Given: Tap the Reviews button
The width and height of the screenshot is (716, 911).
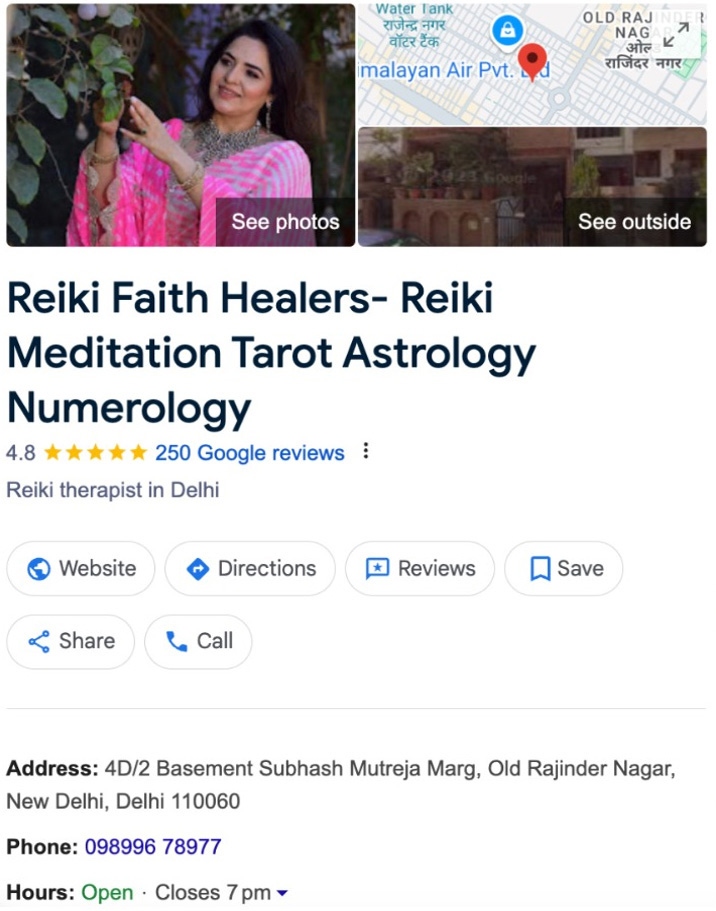Looking at the screenshot, I should [x=420, y=569].
